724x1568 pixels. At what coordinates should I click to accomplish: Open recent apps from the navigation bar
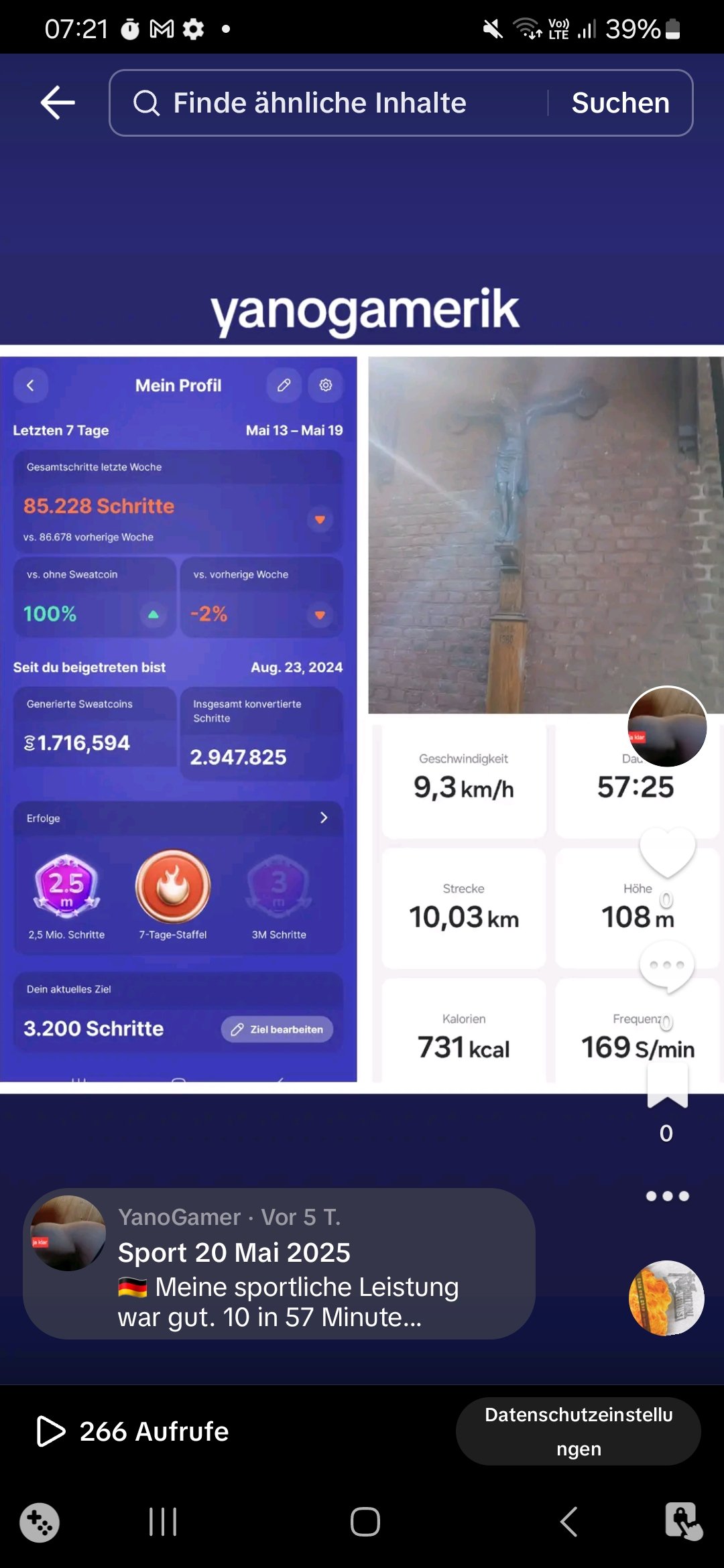(163, 1522)
